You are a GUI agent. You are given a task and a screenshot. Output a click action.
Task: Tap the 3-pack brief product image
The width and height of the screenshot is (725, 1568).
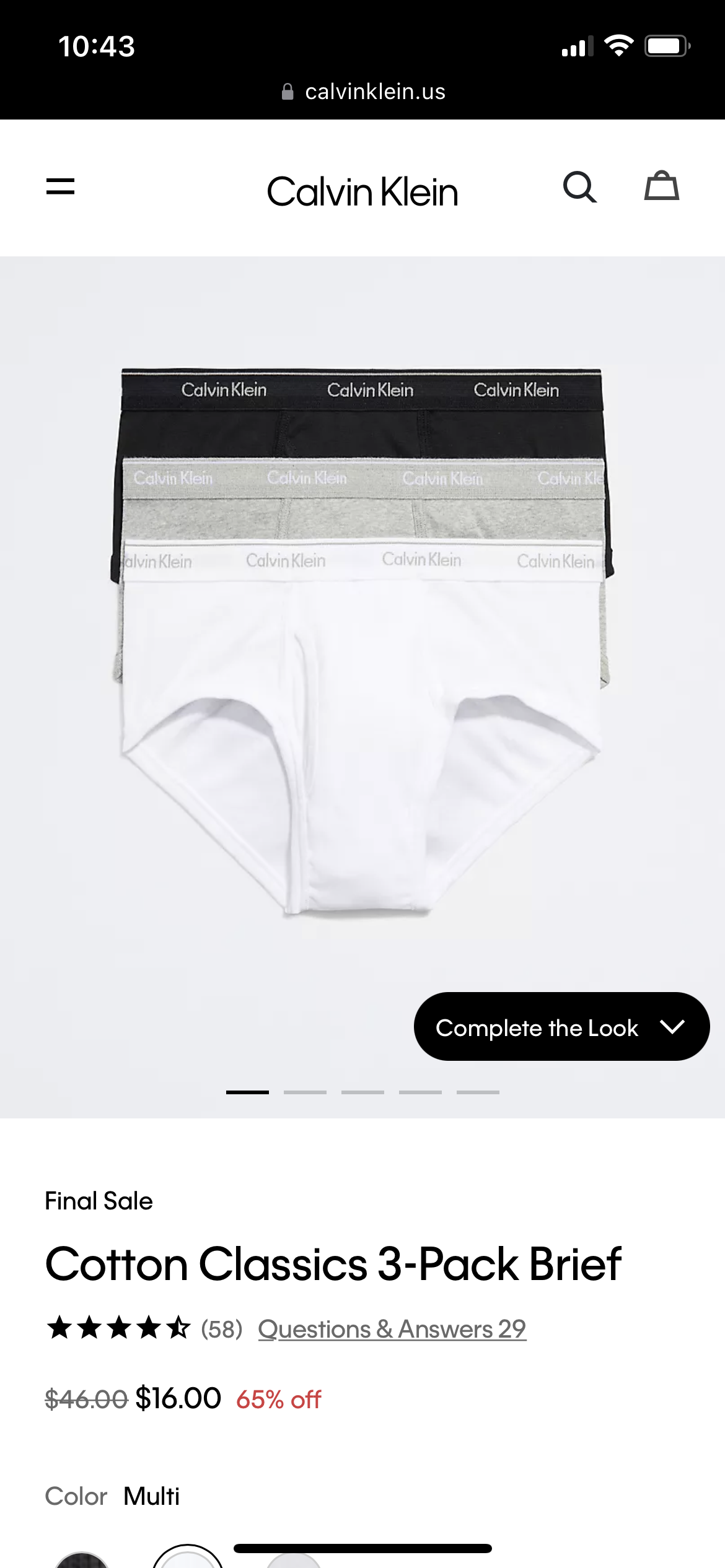point(362,644)
